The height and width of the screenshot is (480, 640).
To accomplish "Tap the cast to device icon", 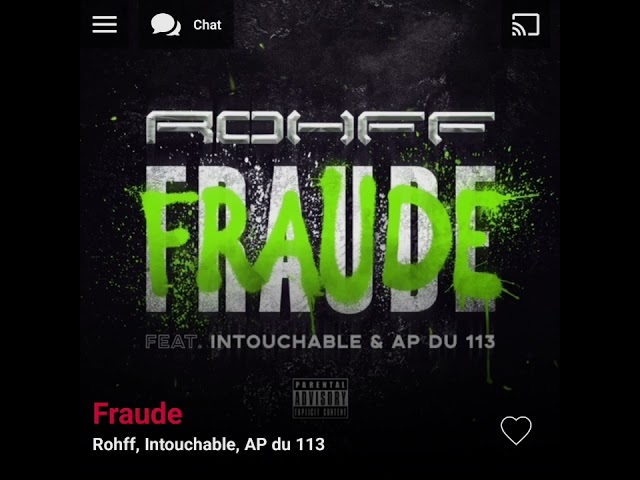I will (x=525, y=25).
